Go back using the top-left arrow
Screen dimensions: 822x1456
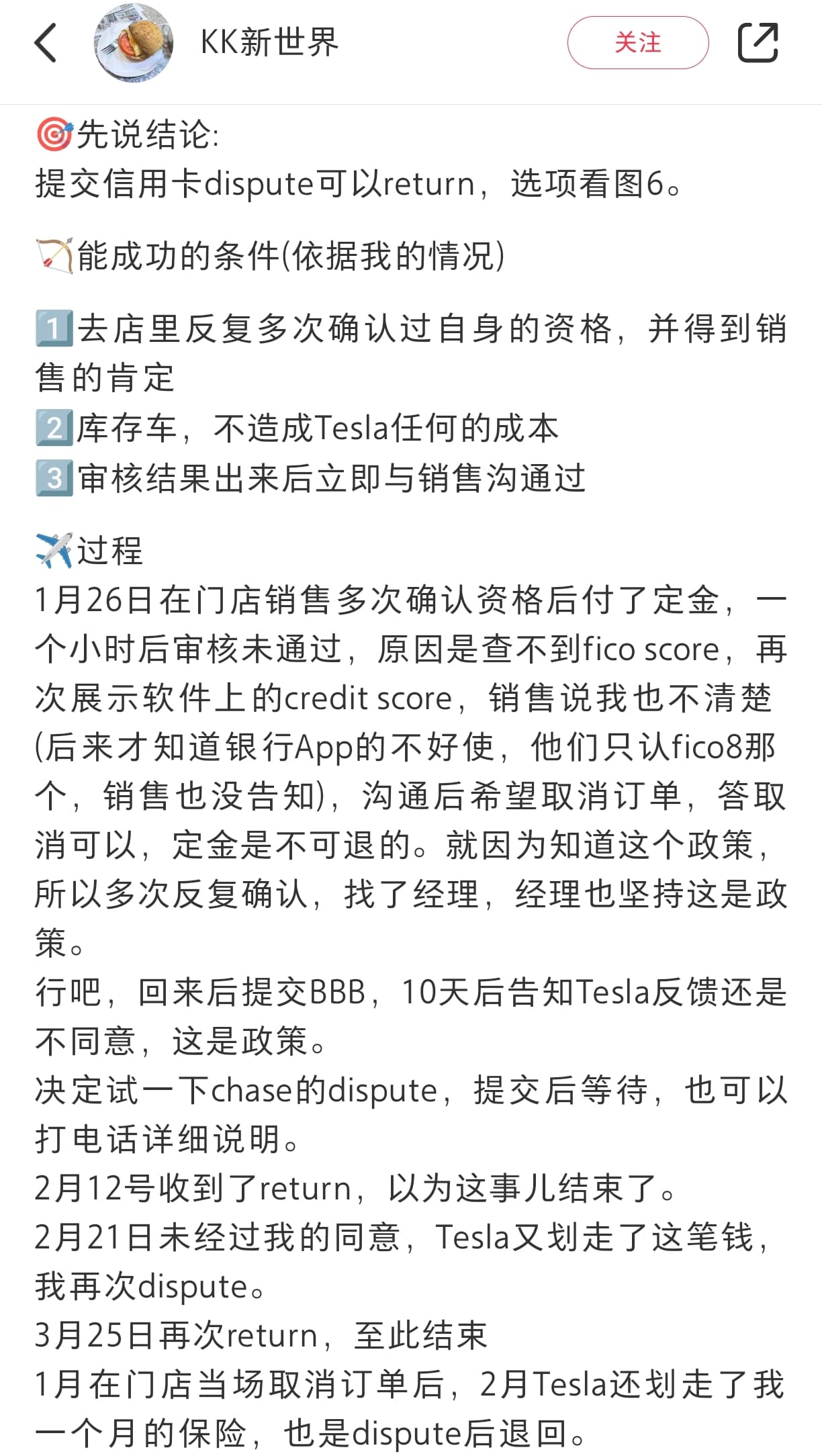point(45,43)
